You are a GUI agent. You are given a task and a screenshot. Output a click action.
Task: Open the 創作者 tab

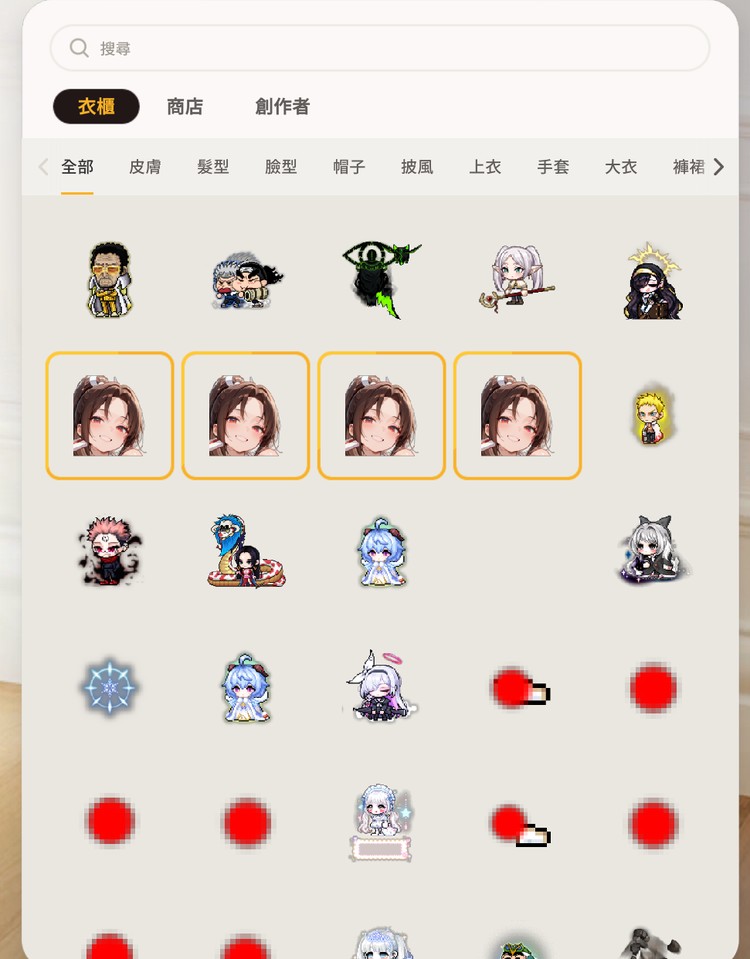[282, 106]
